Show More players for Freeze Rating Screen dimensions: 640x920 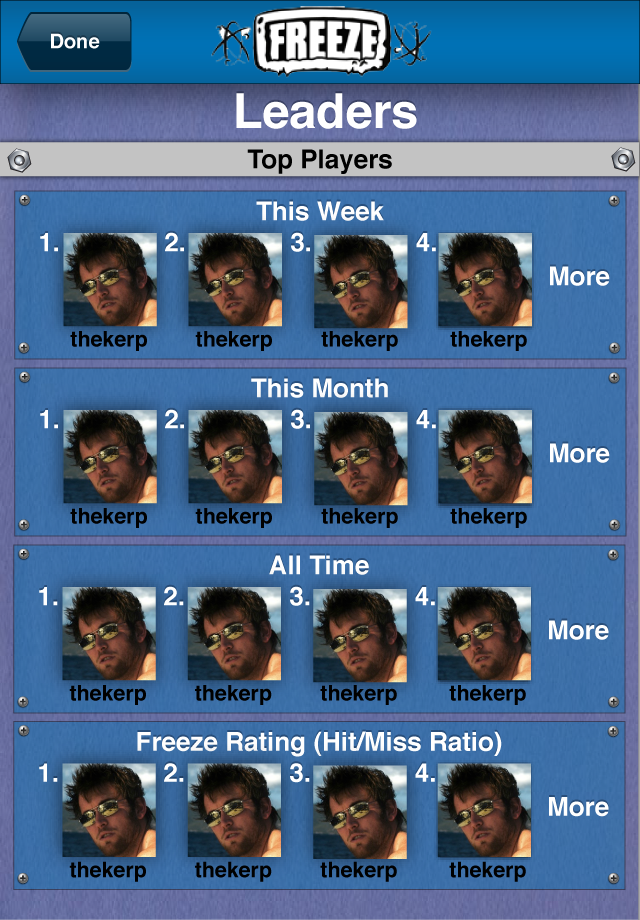[579, 807]
